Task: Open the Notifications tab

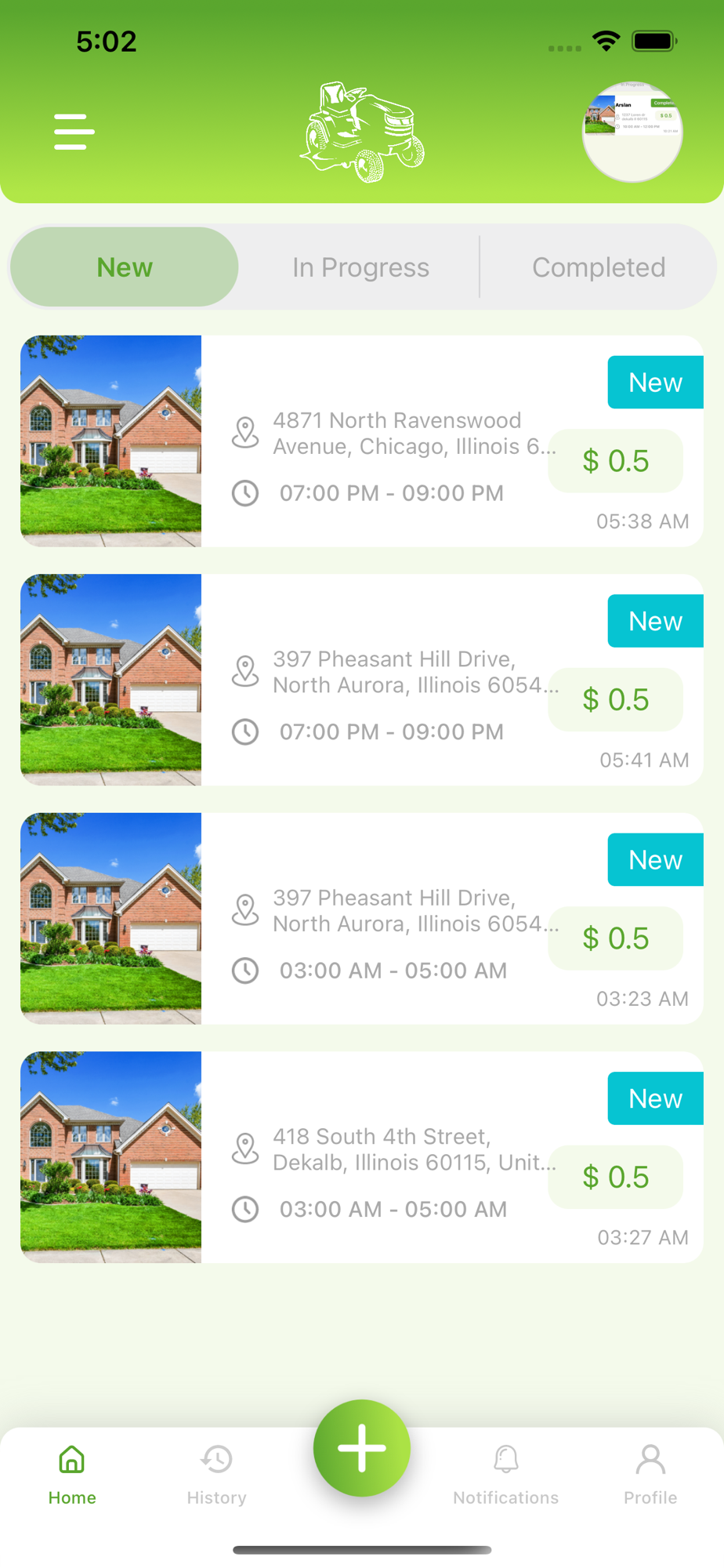Action: click(506, 1475)
